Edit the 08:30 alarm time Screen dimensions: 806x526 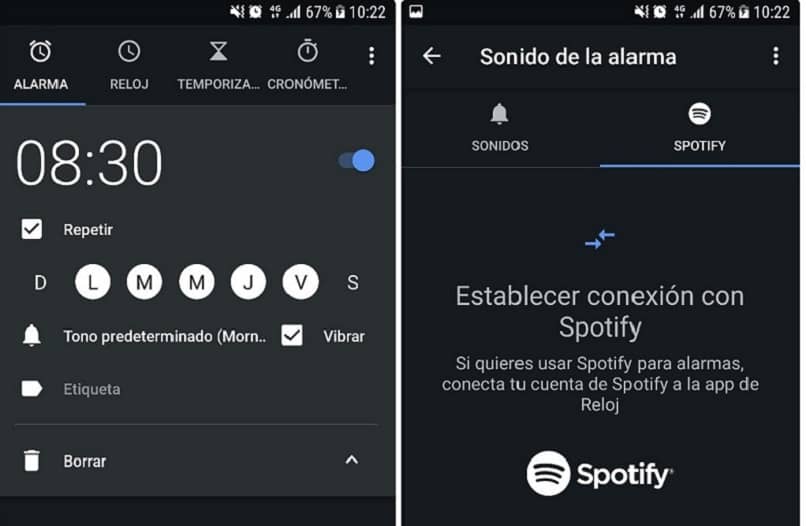89,162
